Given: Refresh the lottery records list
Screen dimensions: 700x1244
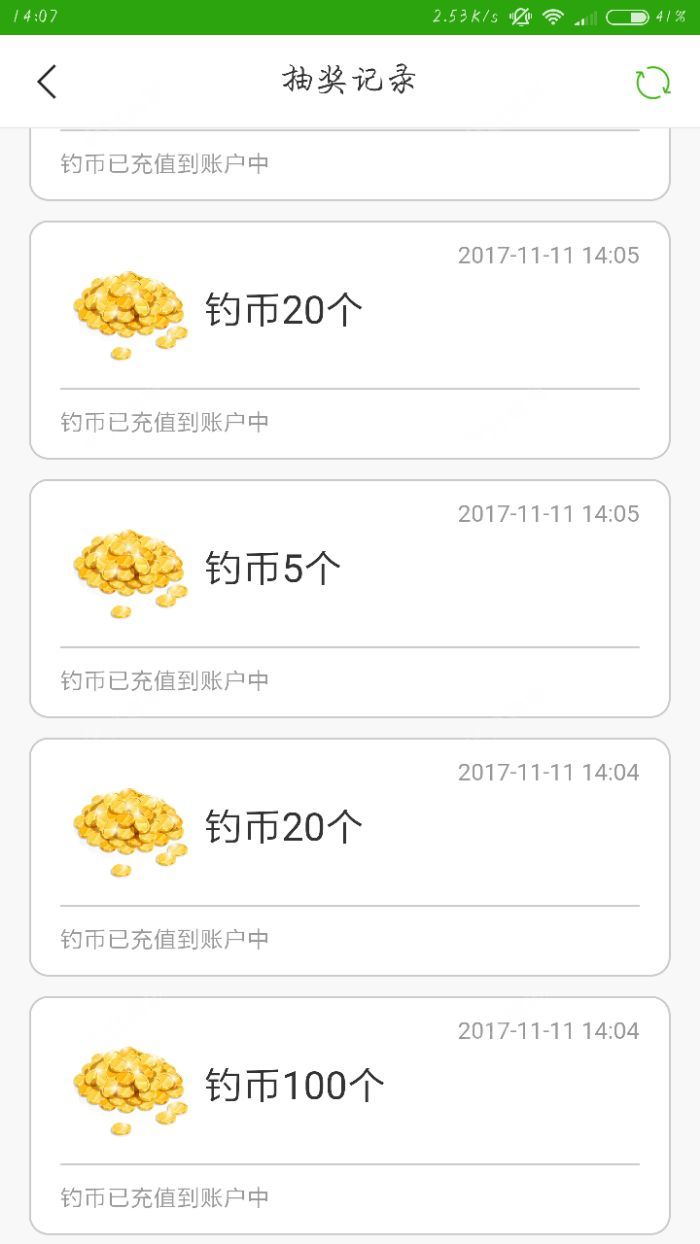Looking at the screenshot, I should click(x=653, y=82).
